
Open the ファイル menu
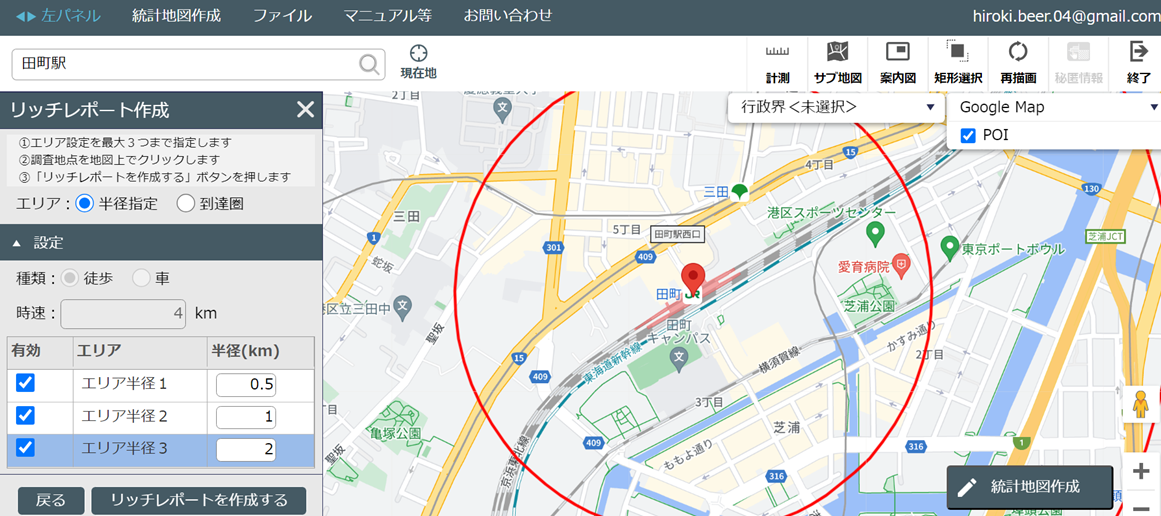tap(282, 16)
